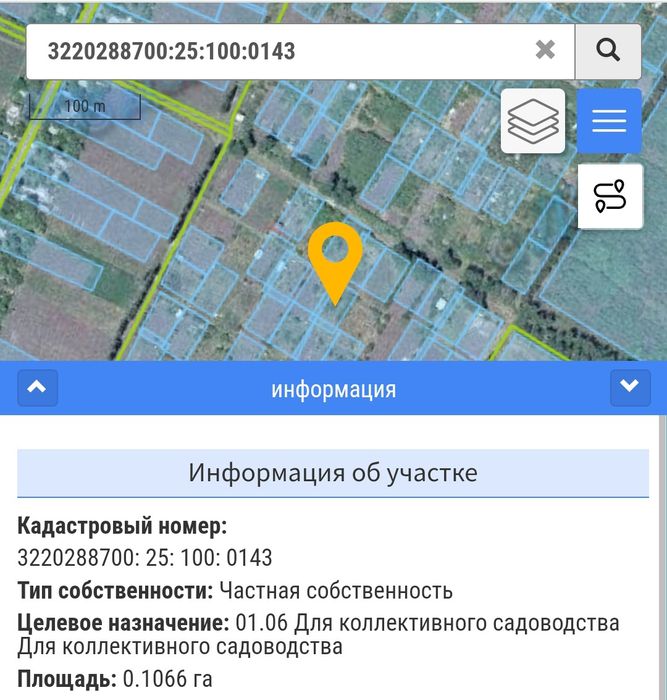Open the hamburger menu
Image resolution: width=667 pixels, height=700 pixels.
(609, 121)
